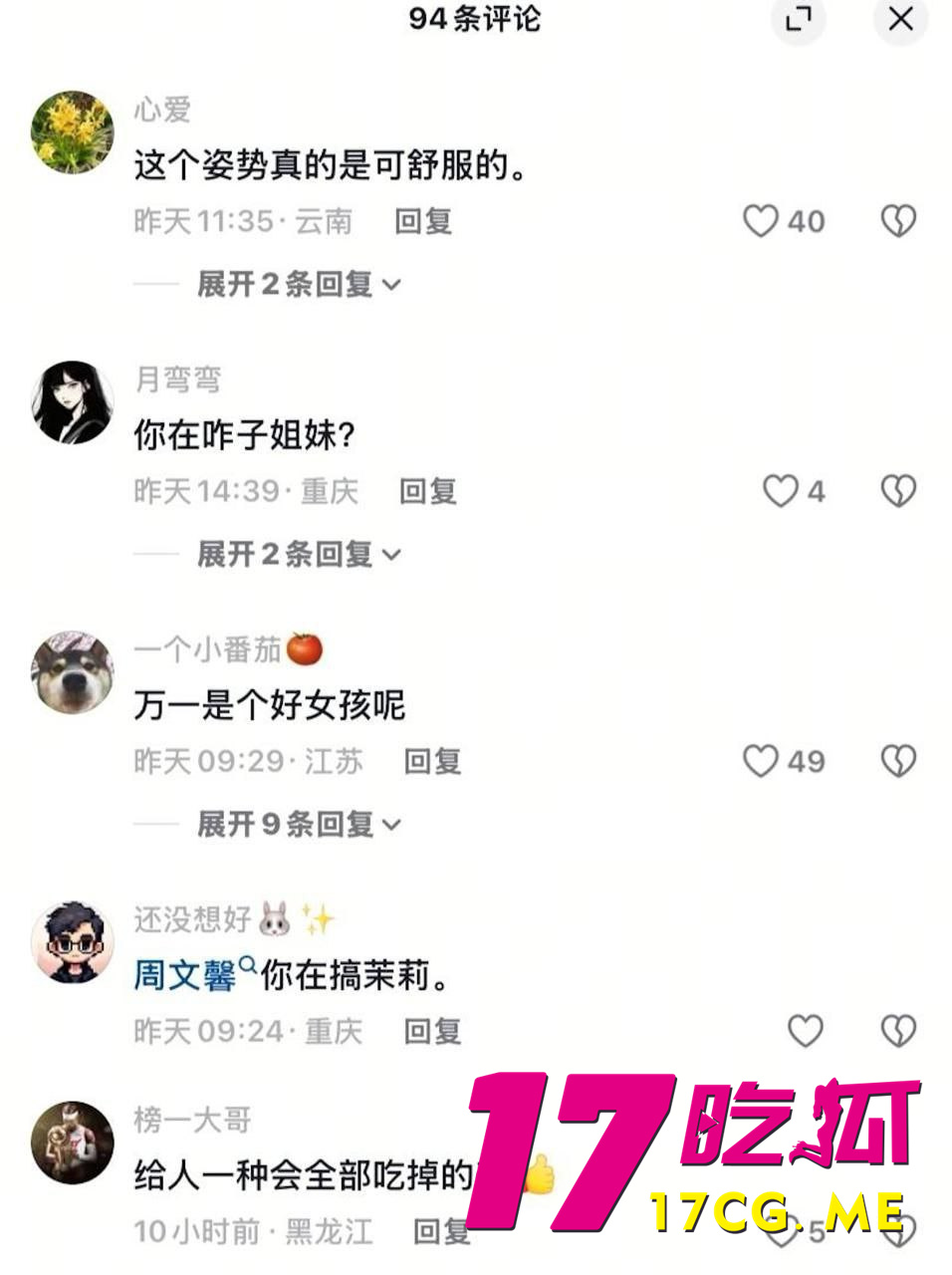Like 还没想好's comment
The image size is (952, 1275).
tap(806, 1031)
